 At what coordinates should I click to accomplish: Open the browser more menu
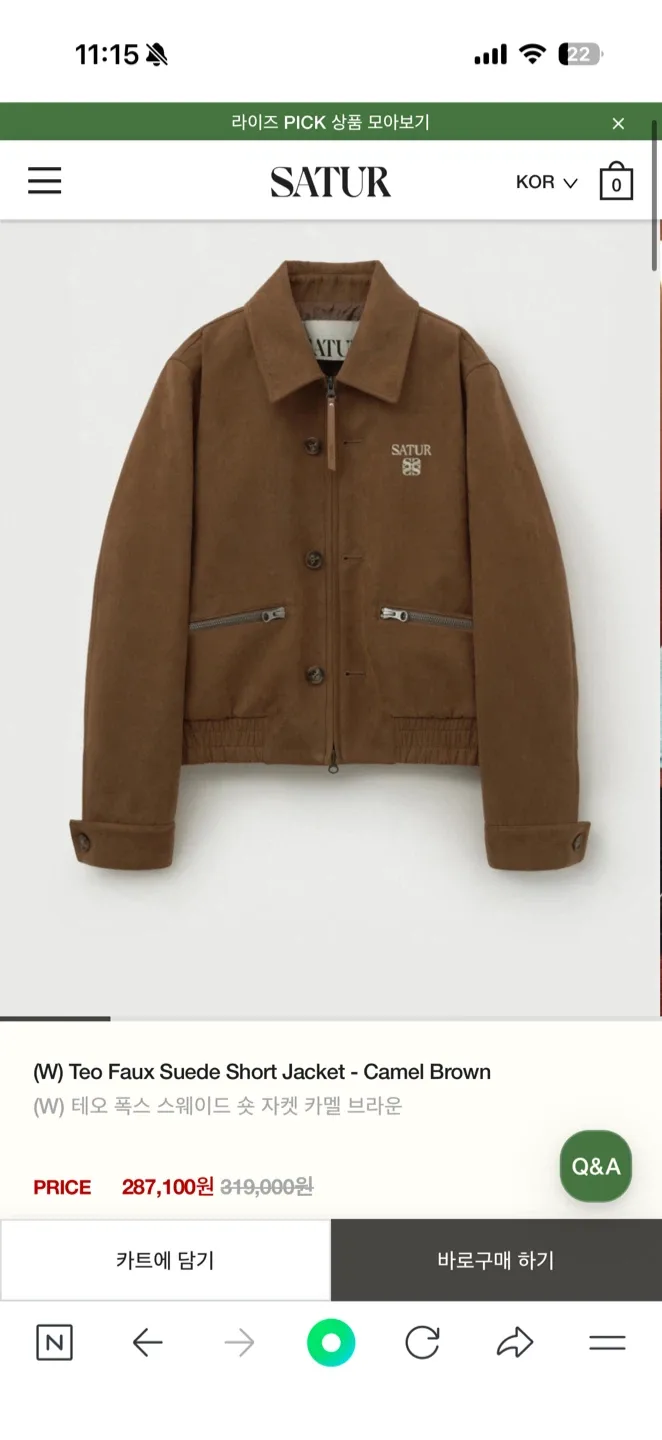click(x=607, y=1343)
